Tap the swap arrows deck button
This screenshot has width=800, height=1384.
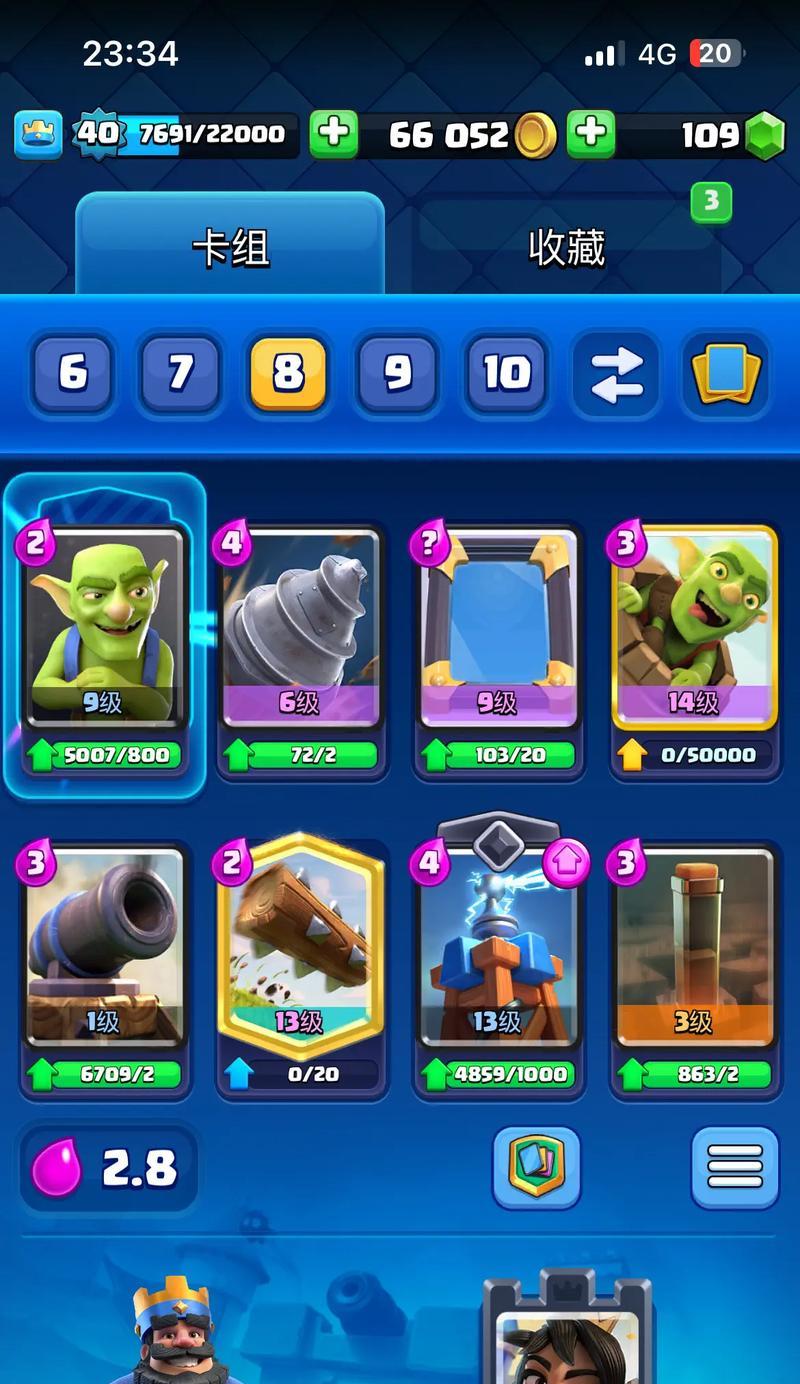point(615,374)
